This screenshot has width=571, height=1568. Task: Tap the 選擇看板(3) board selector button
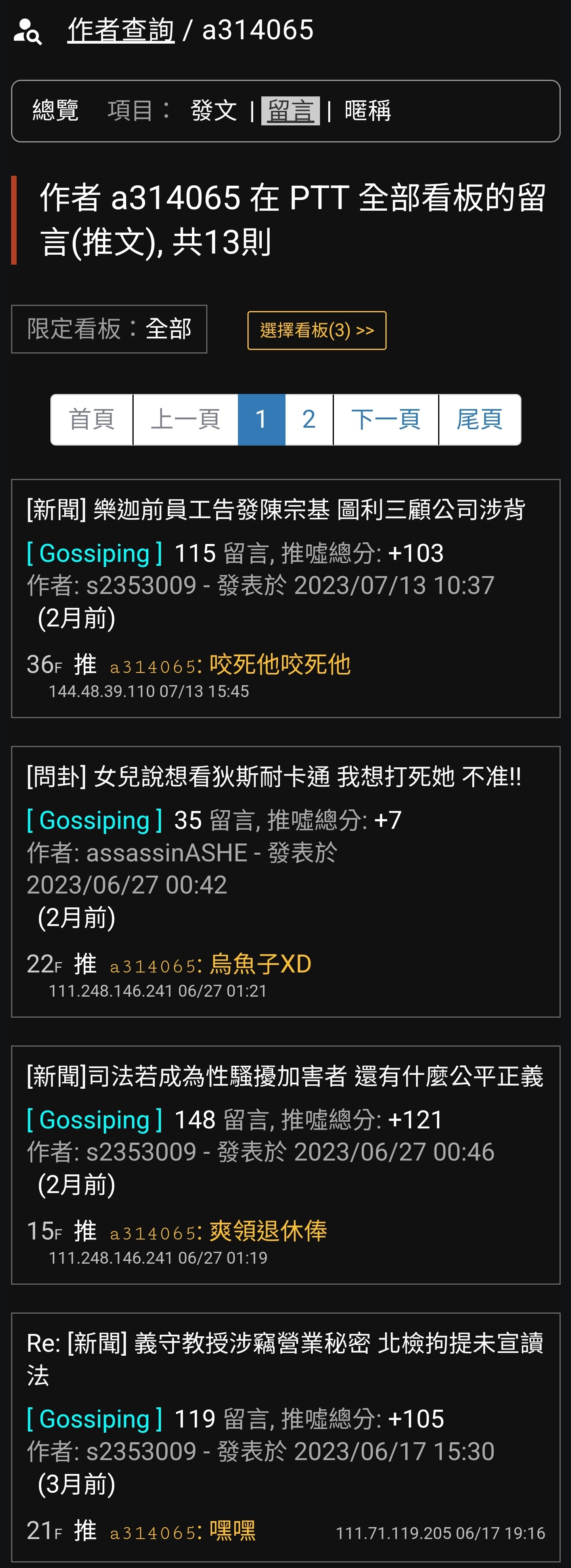coord(316,331)
